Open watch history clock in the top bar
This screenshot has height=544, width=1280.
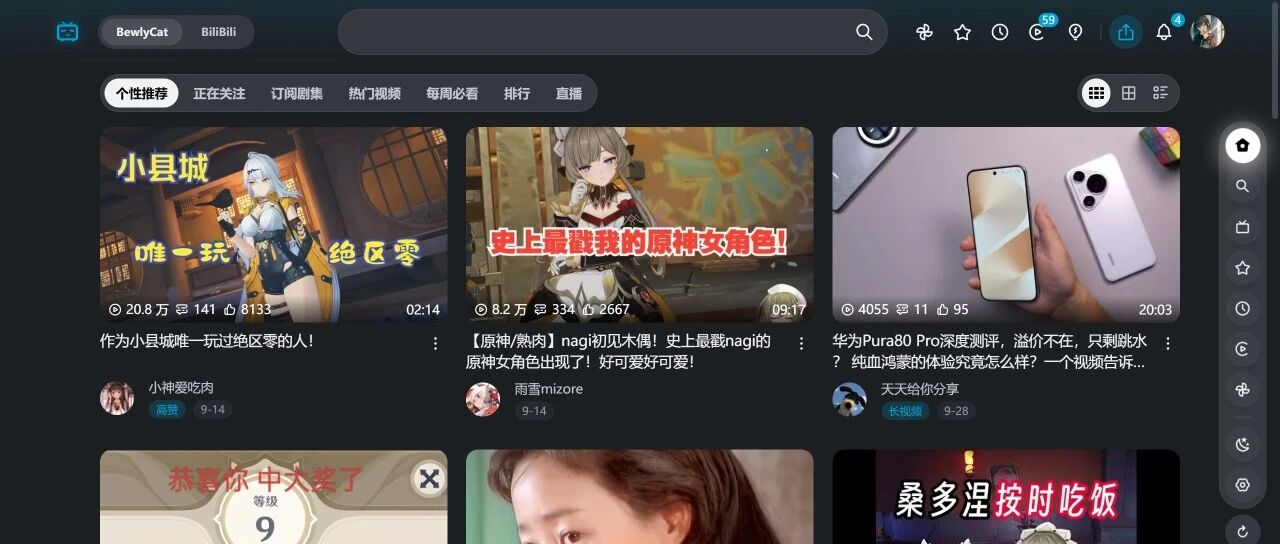(1000, 32)
